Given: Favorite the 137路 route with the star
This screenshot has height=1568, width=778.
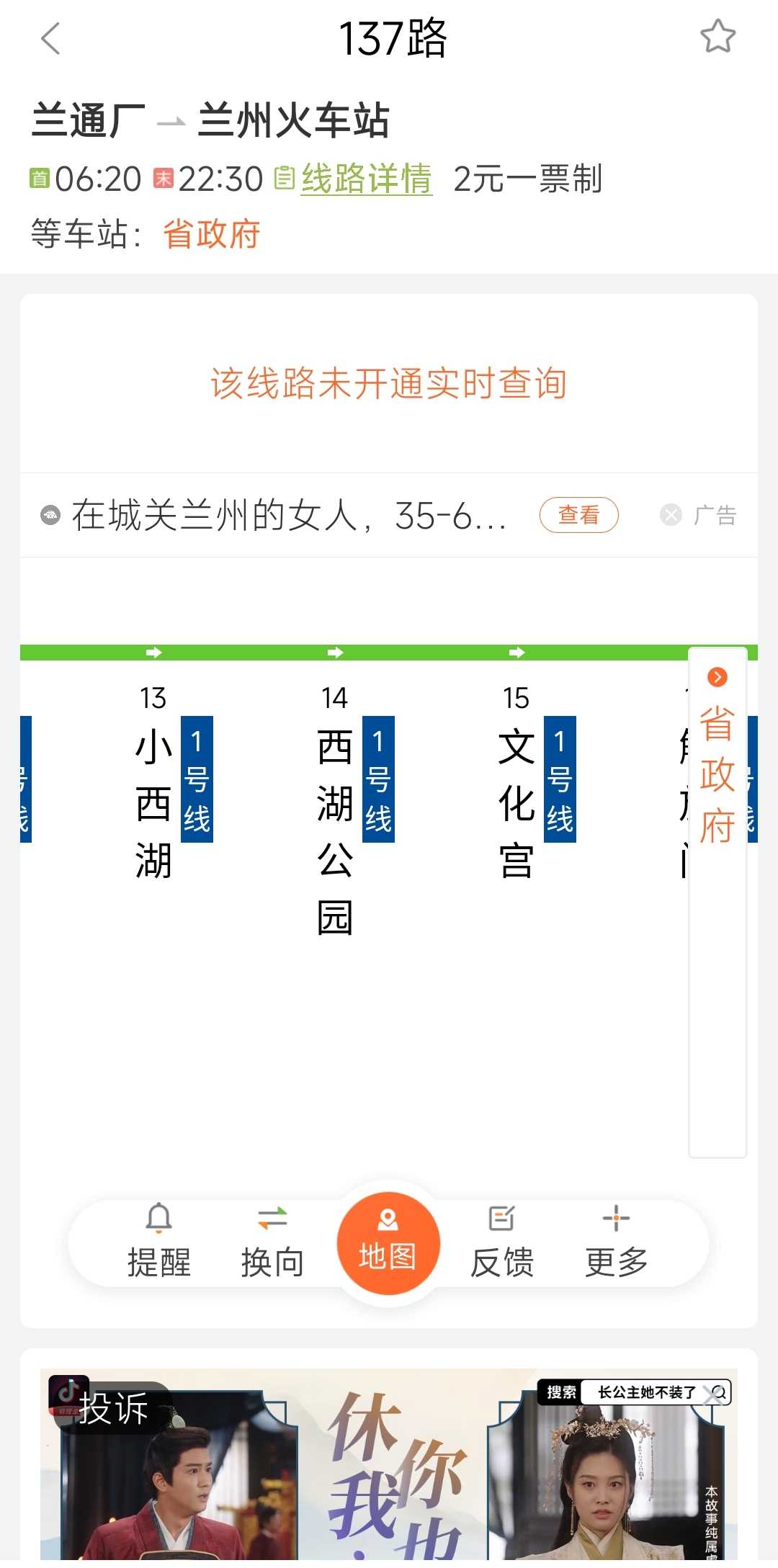Looking at the screenshot, I should (717, 37).
